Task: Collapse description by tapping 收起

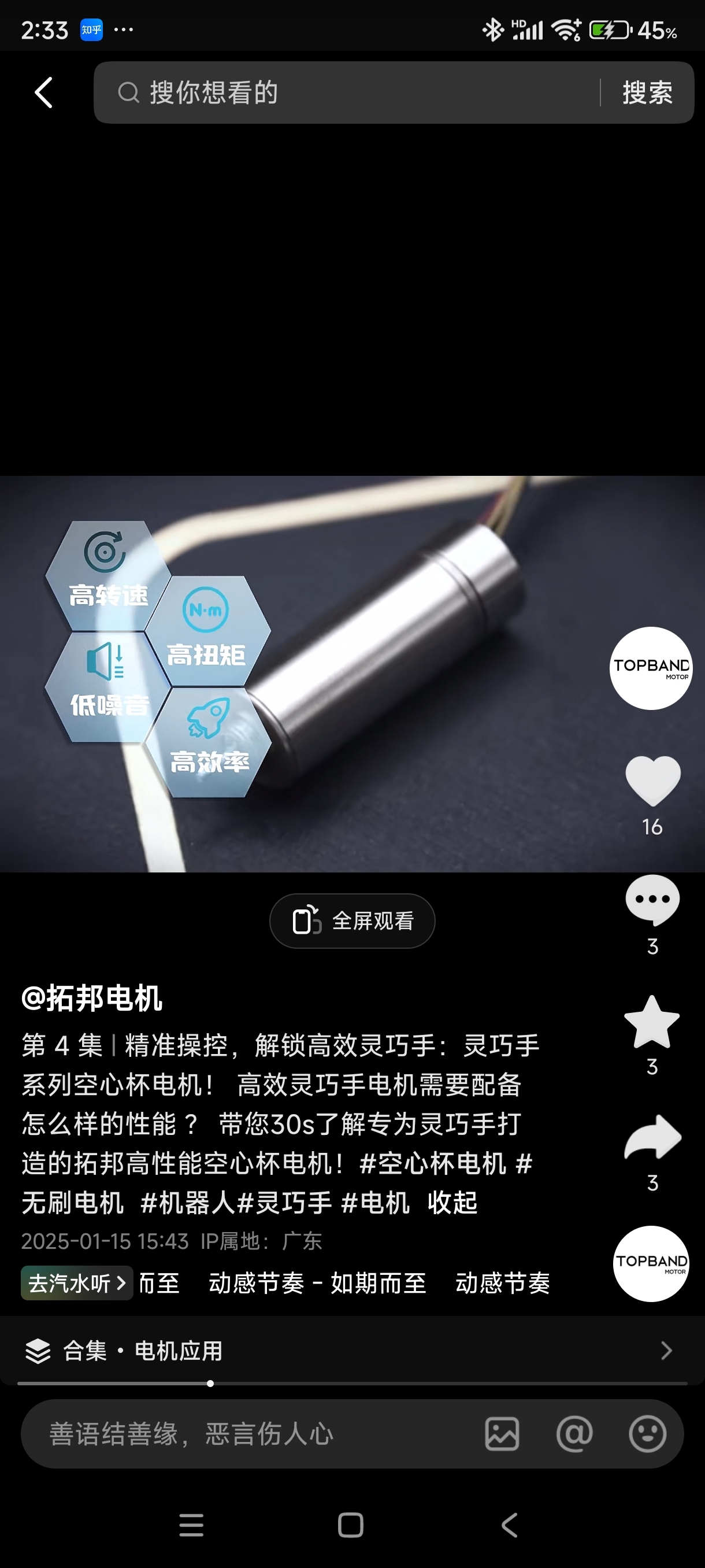Action: (452, 1202)
